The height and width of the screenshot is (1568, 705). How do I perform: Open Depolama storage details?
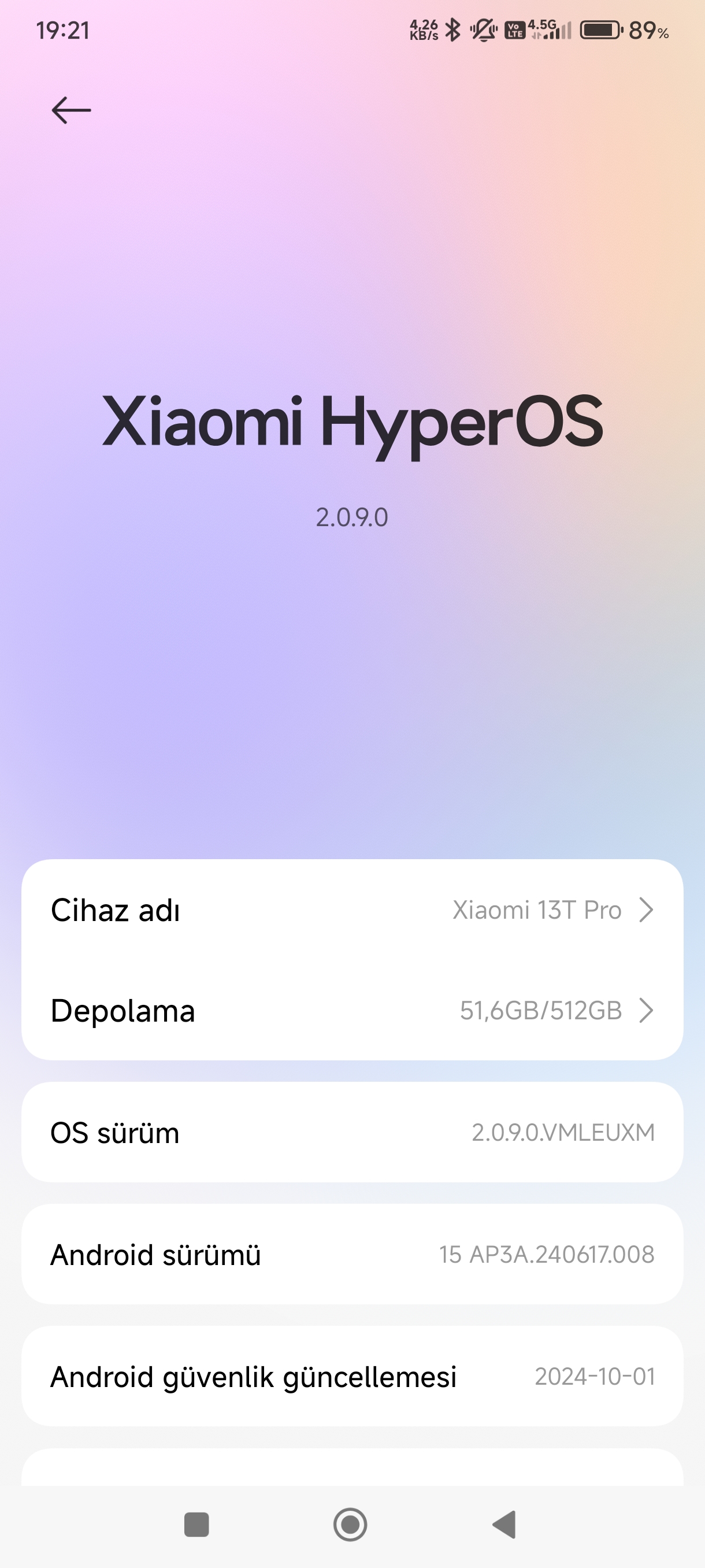[352, 1011]
